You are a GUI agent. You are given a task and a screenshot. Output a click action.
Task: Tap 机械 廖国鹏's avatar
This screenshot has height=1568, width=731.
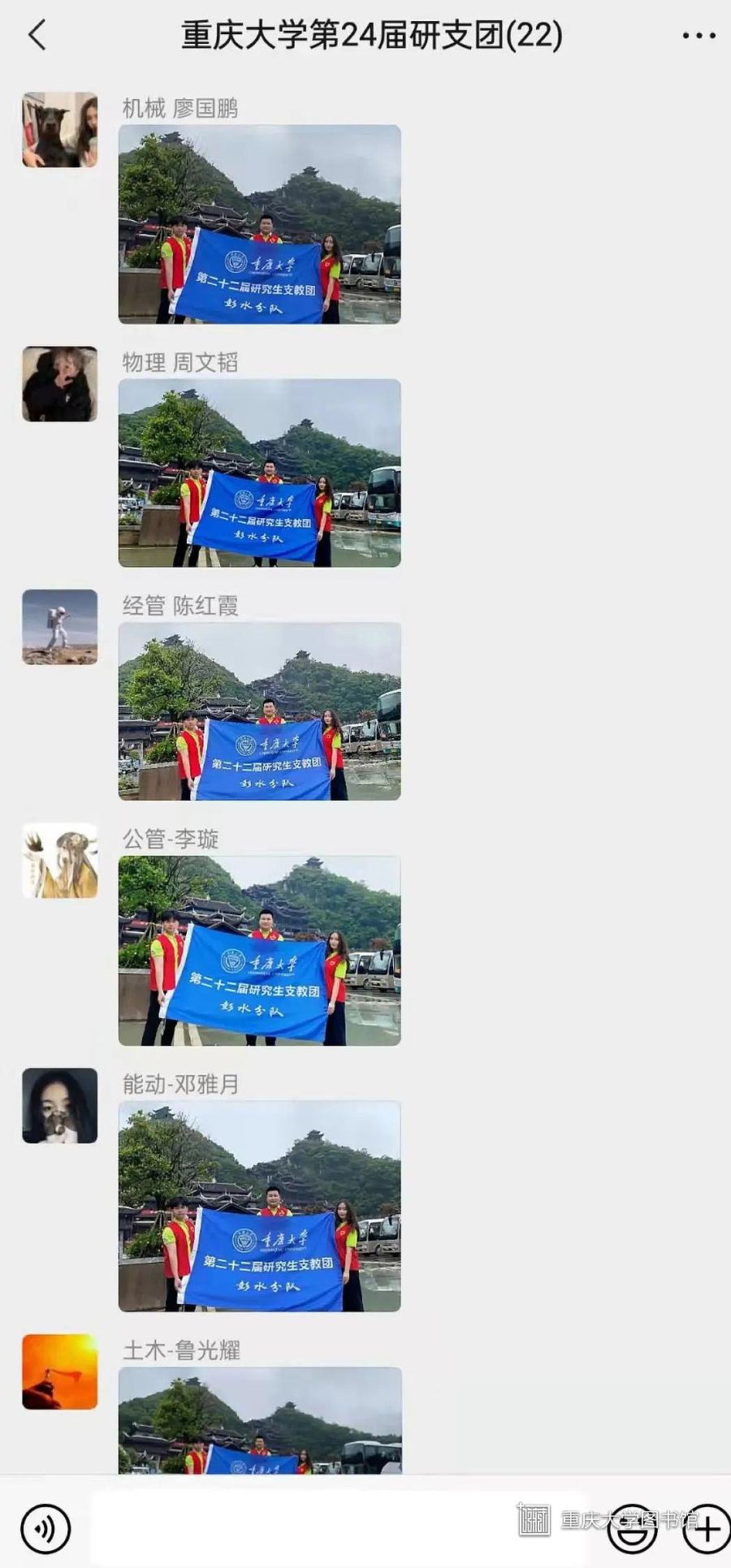click(x=60, y=130)
